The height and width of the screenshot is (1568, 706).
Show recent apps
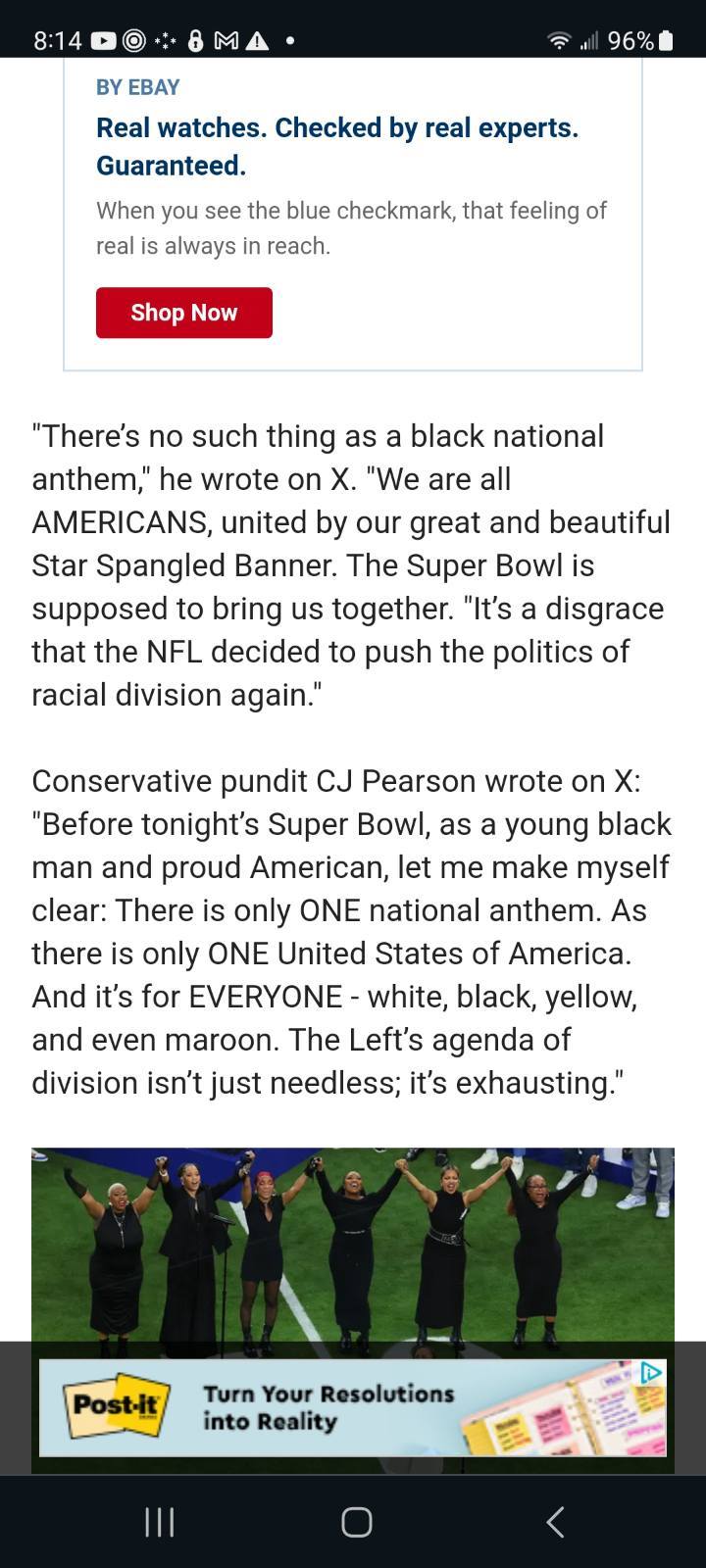(159, 1521)
